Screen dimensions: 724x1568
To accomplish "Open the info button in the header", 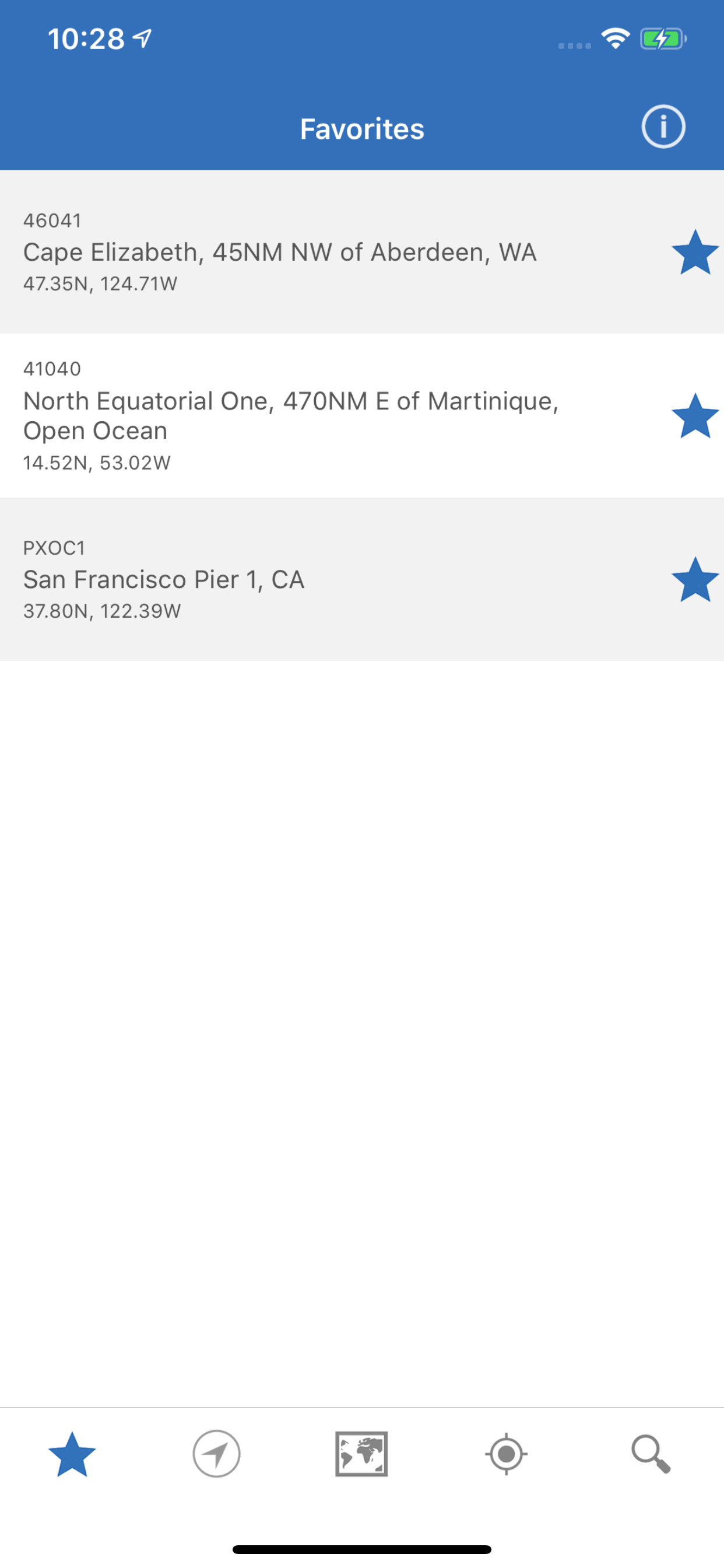I will pos(663,127).
